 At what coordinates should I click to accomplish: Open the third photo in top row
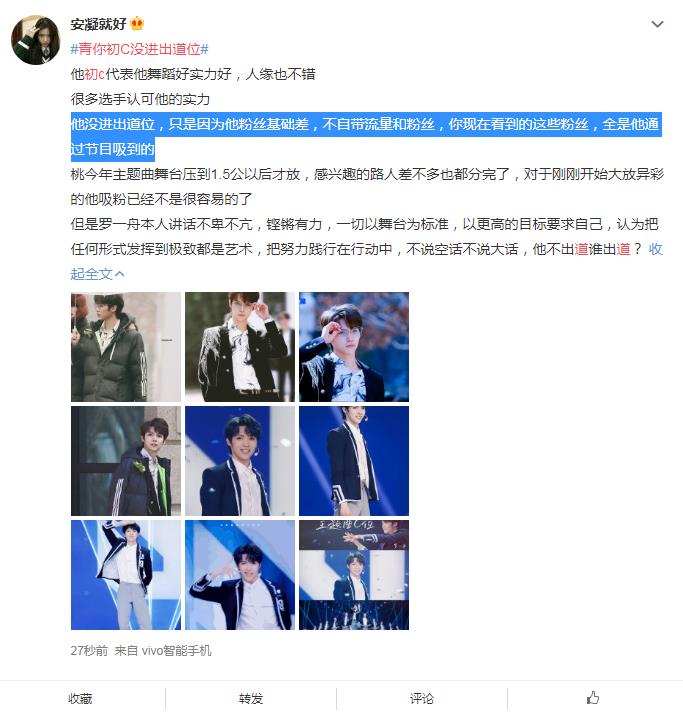(x=354, y=347)
